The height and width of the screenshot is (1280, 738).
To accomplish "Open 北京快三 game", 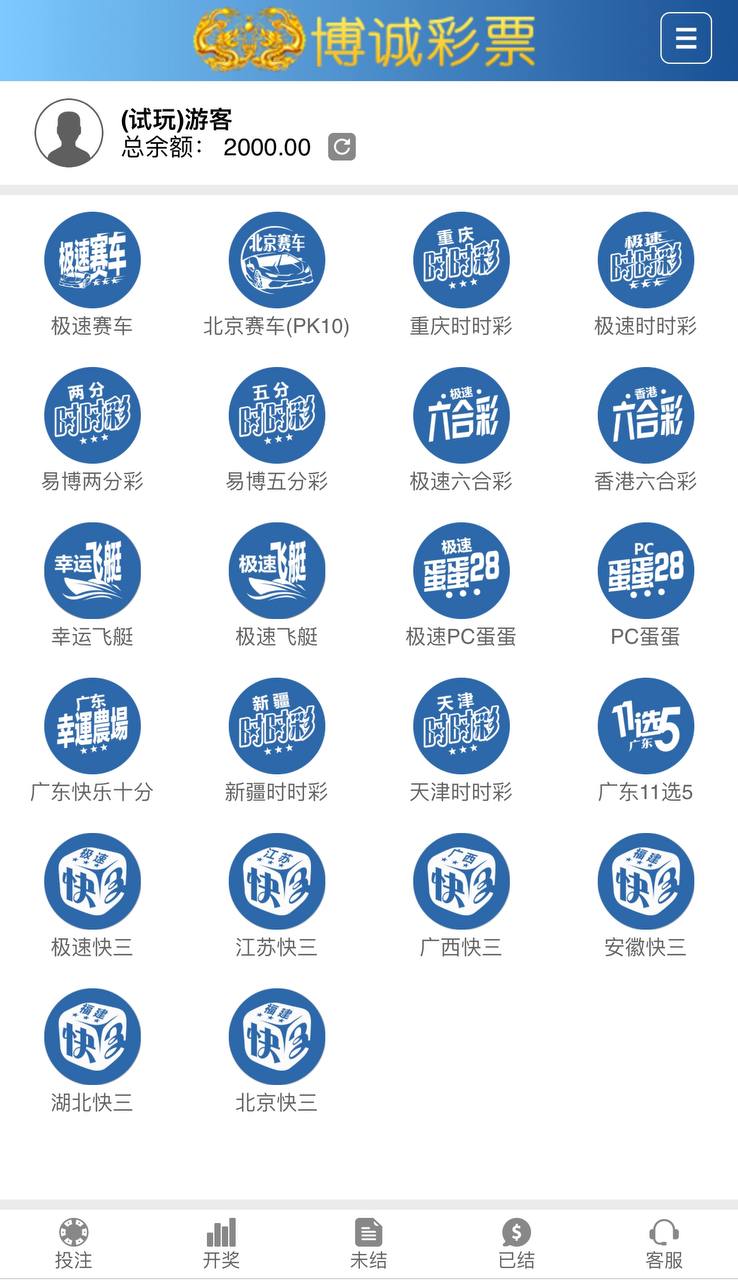I will point(277,1037).
